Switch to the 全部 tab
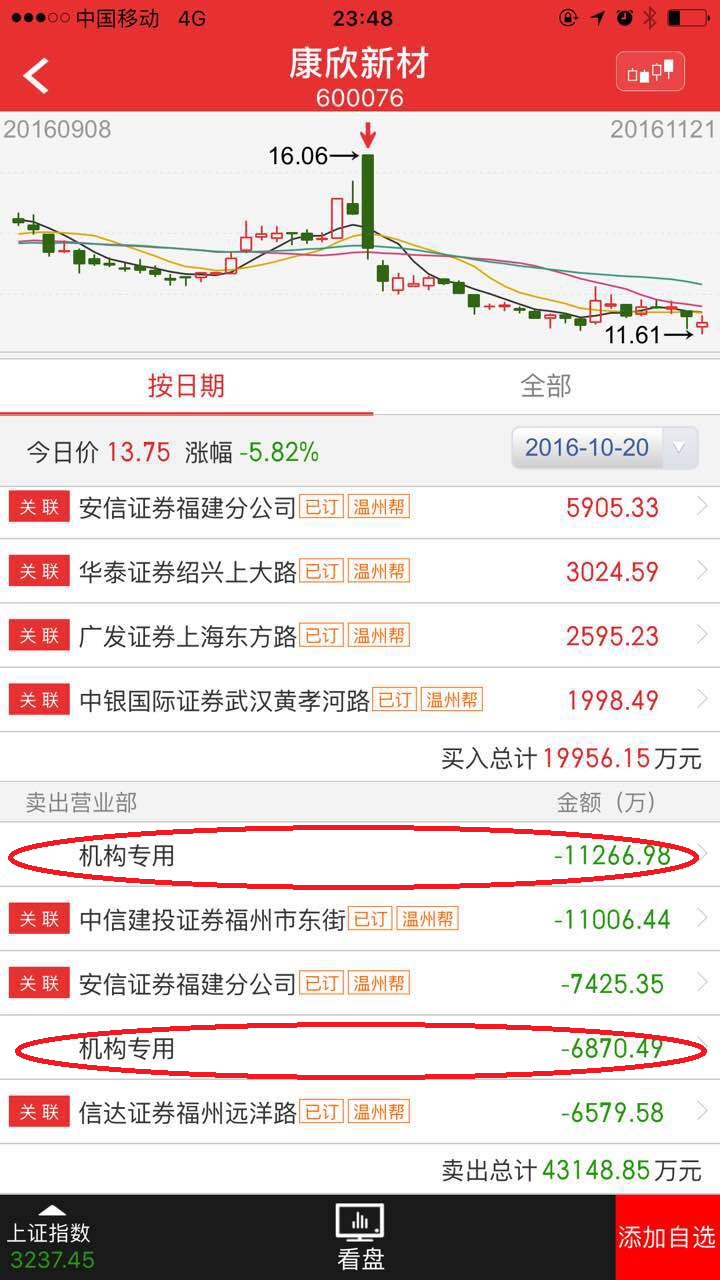This screenshot has height=1280, width=720. 546,386
